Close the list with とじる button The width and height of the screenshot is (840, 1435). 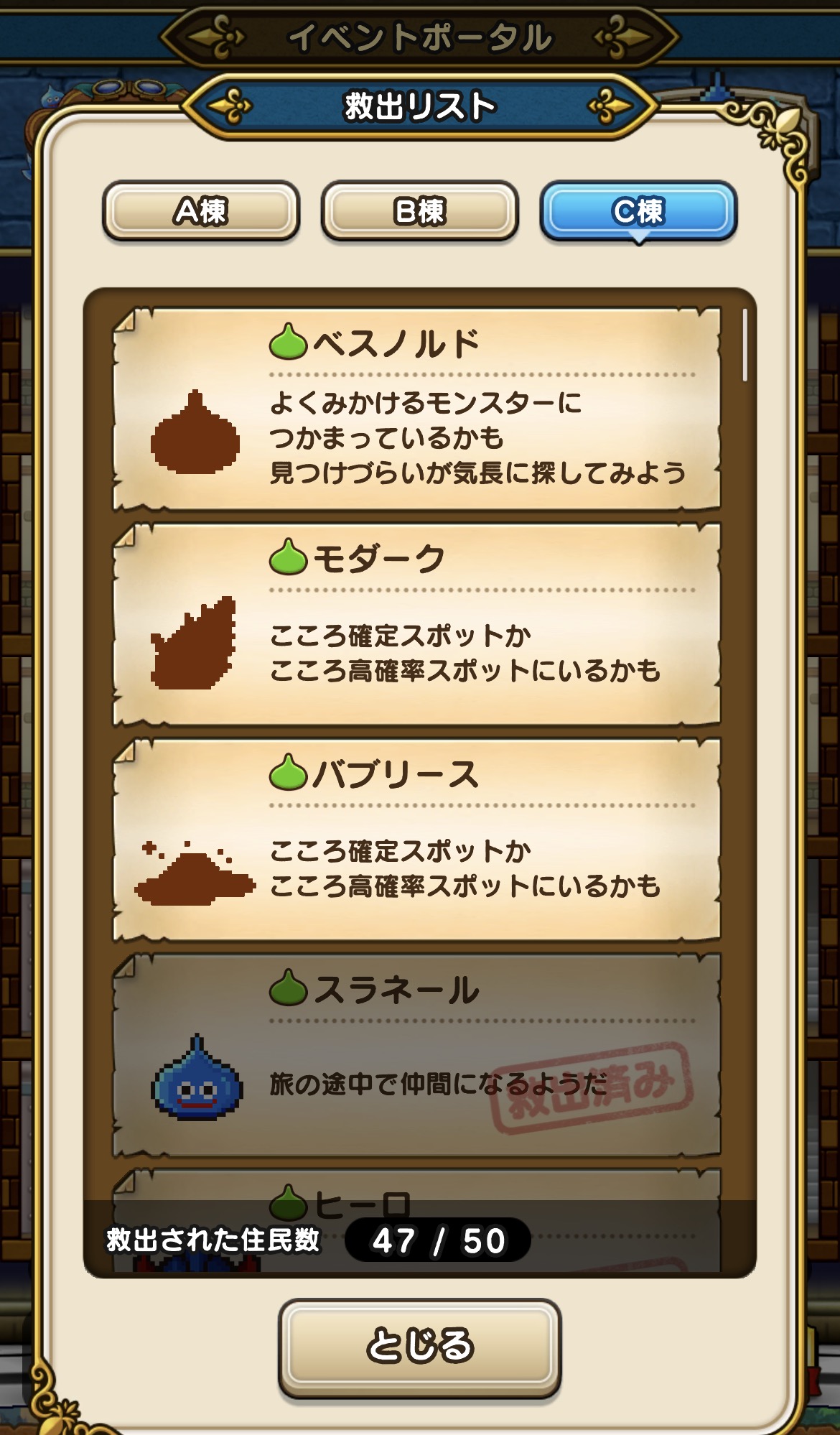[x=419, y=1347]
